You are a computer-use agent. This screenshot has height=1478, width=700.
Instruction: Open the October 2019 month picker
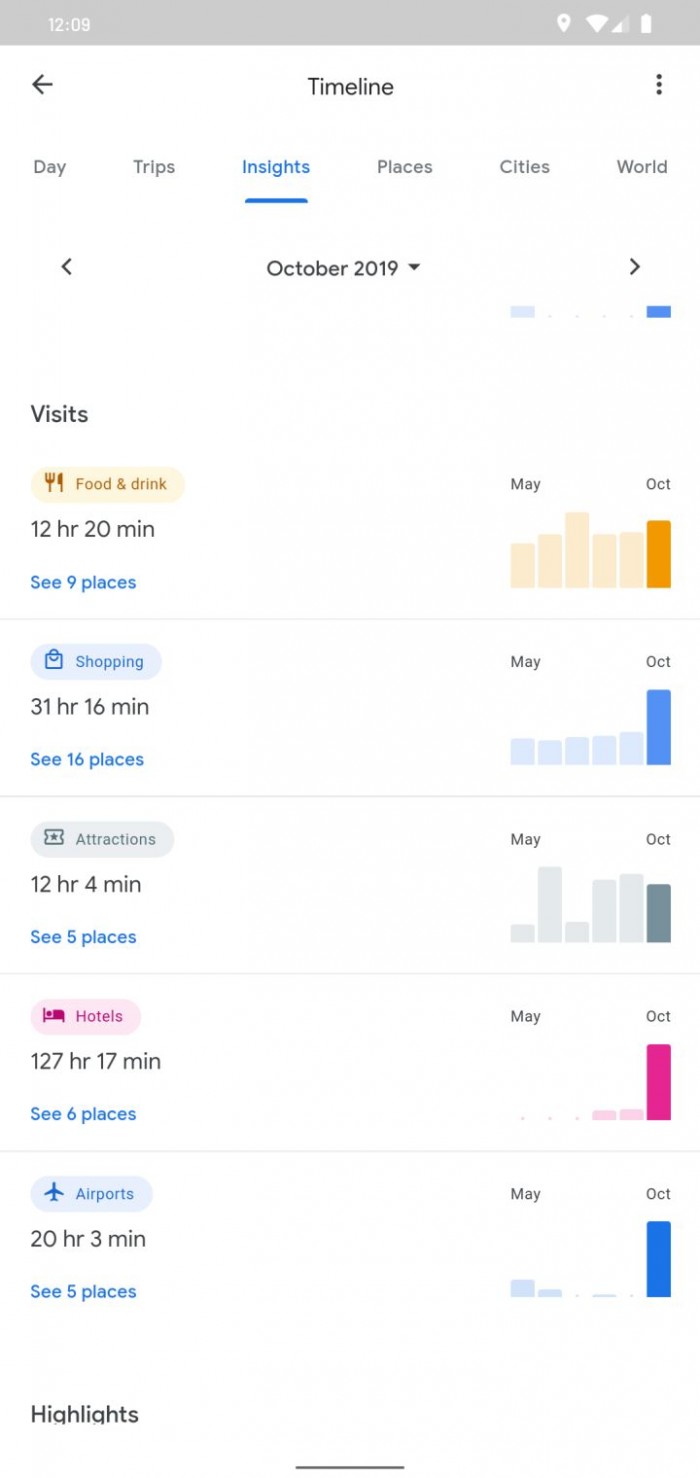click(x=343, y=268)
